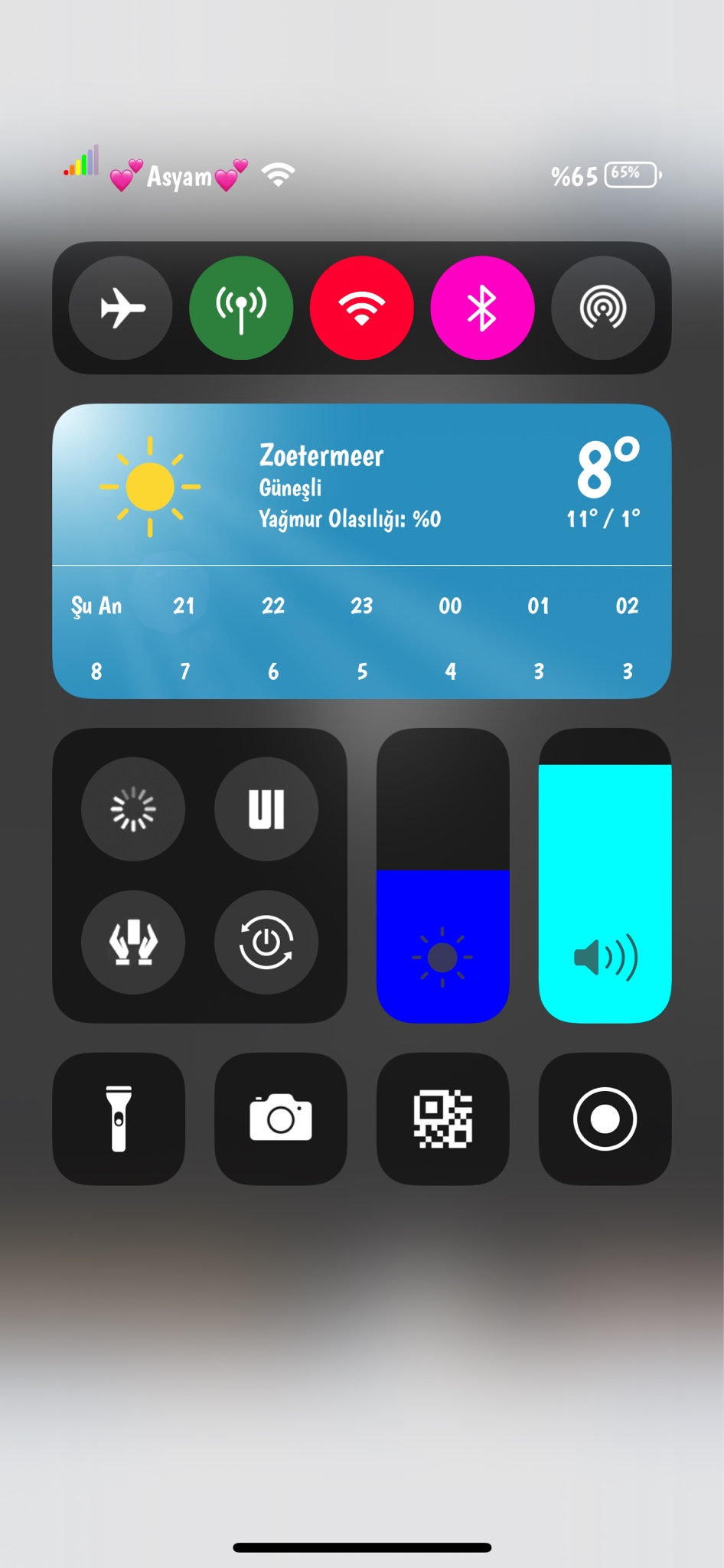Screen dimensions: 724x1568
Task: Tap the brightness slider
Action: (x=443, y=875)
